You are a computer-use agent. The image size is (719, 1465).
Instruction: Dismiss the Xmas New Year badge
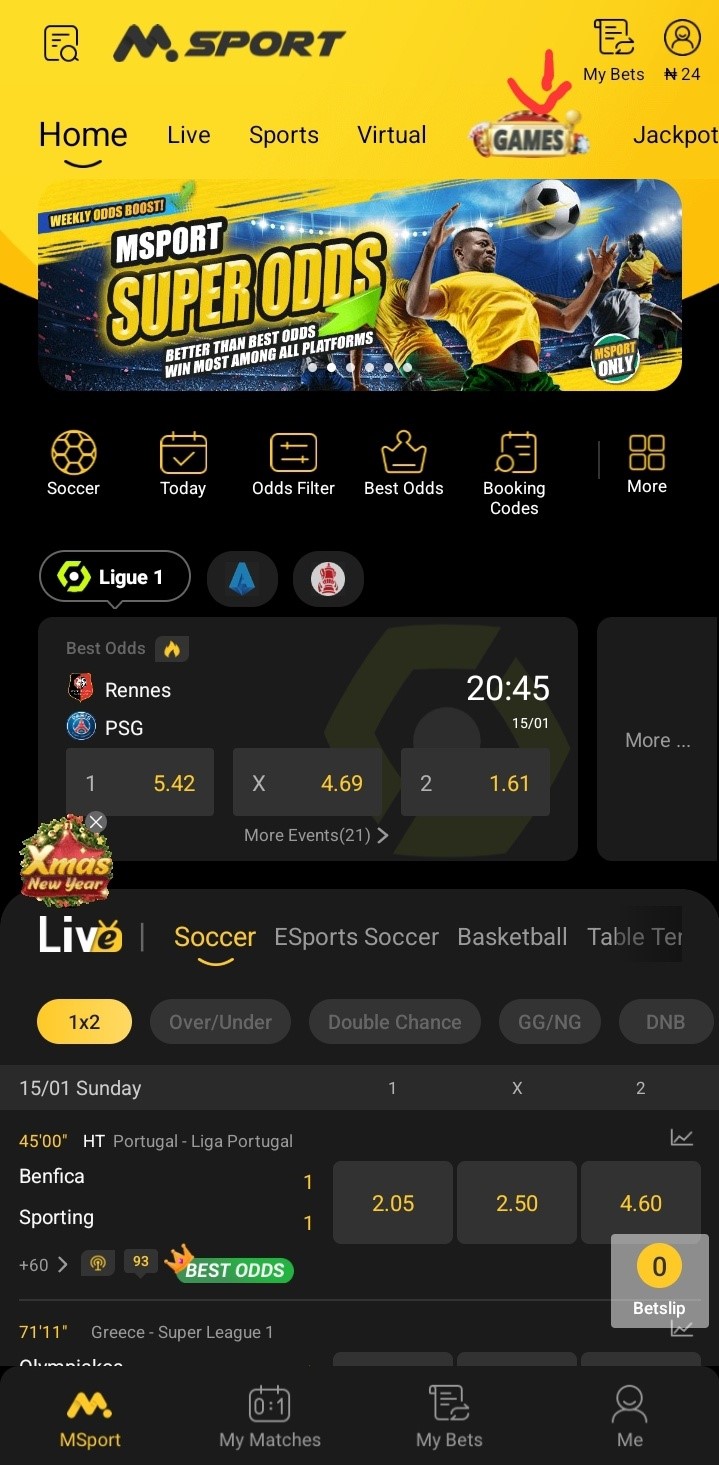[96, 822]
